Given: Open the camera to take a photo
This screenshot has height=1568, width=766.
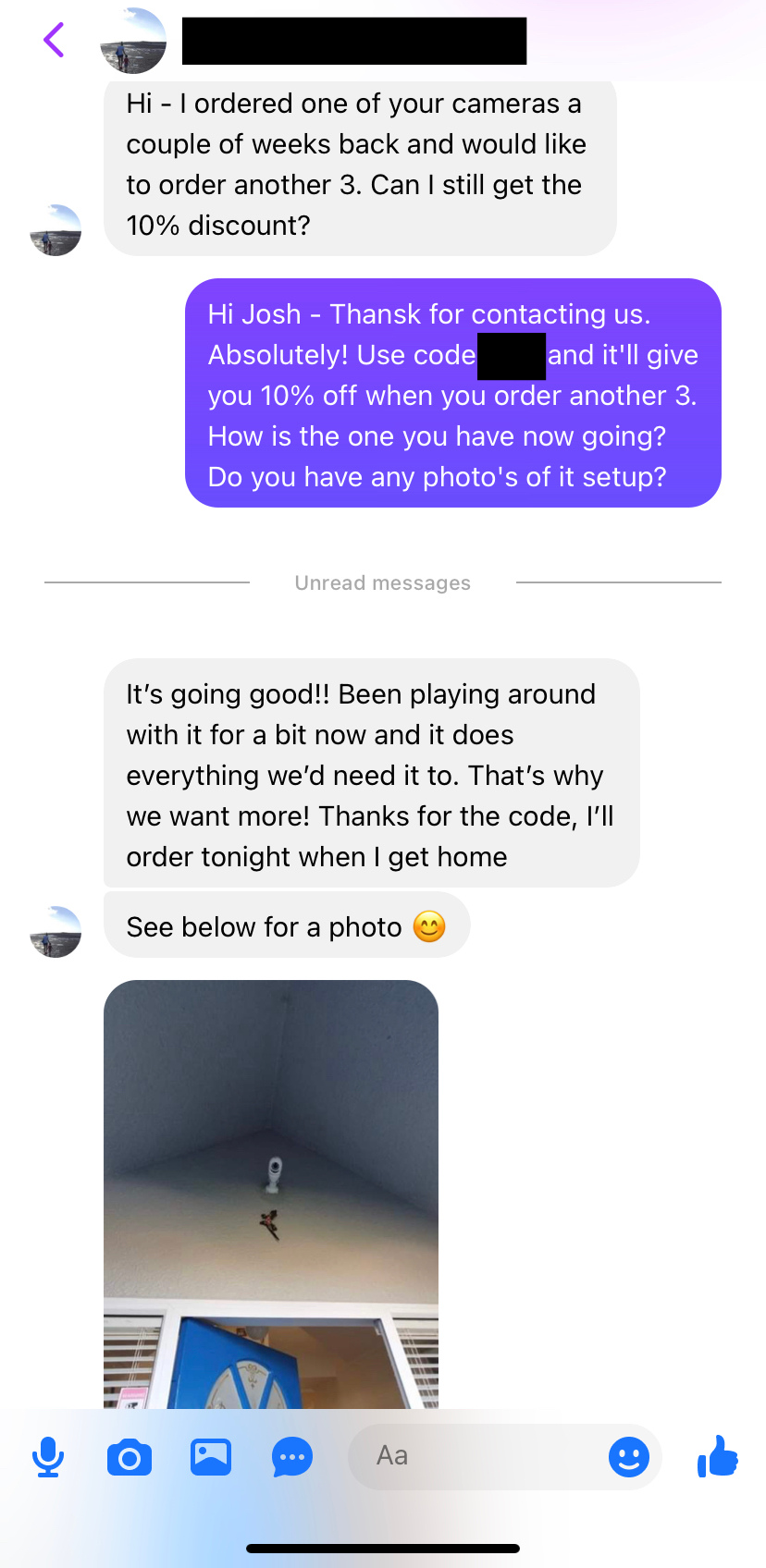Looking at the screenshot, I should coord(130,1458).
